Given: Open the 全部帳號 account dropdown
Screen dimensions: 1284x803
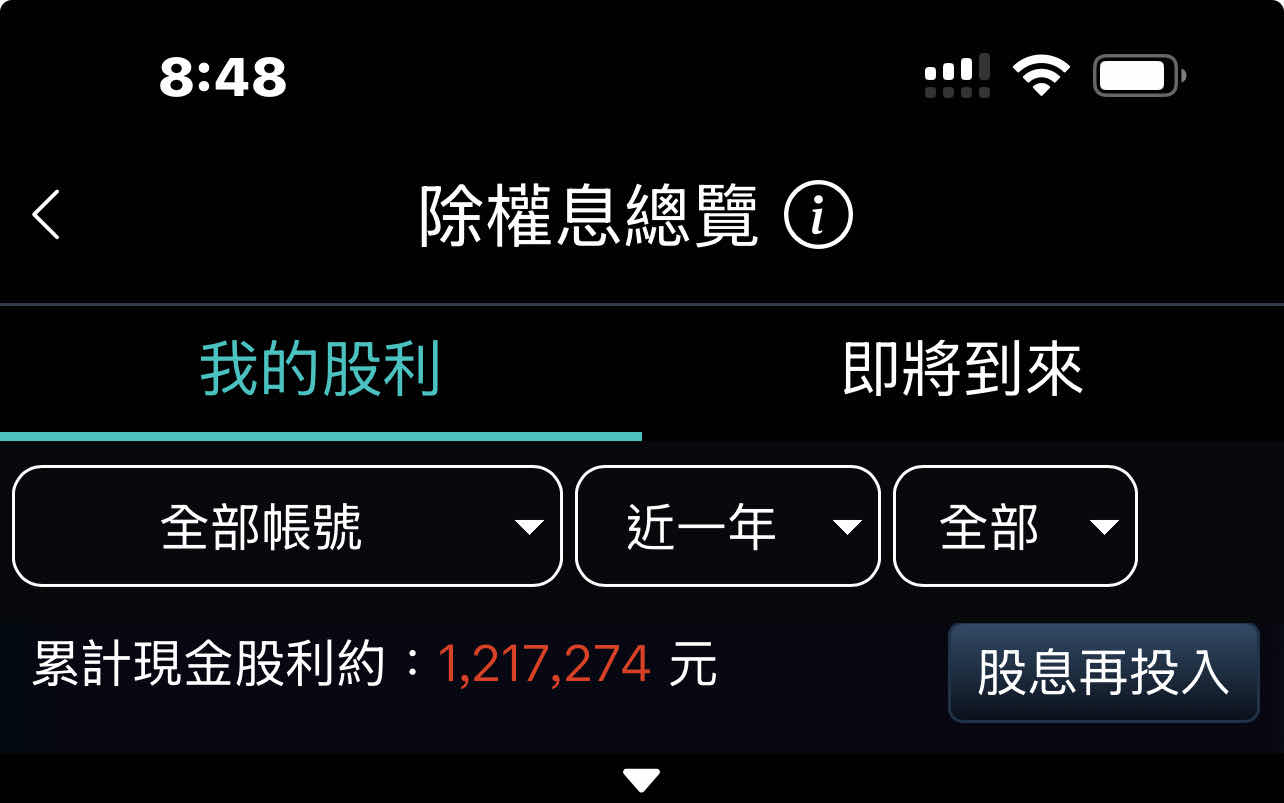Looking at the screenshot, I should [x=287, y=526].
